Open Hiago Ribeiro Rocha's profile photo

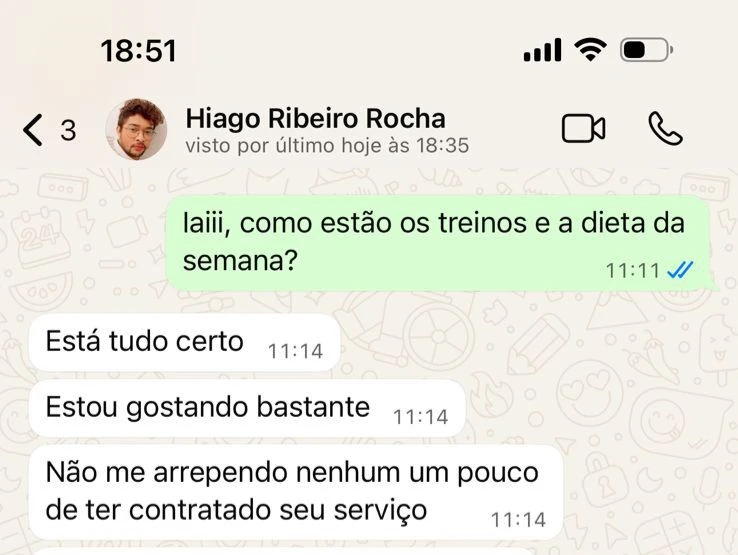click(135, 130)
